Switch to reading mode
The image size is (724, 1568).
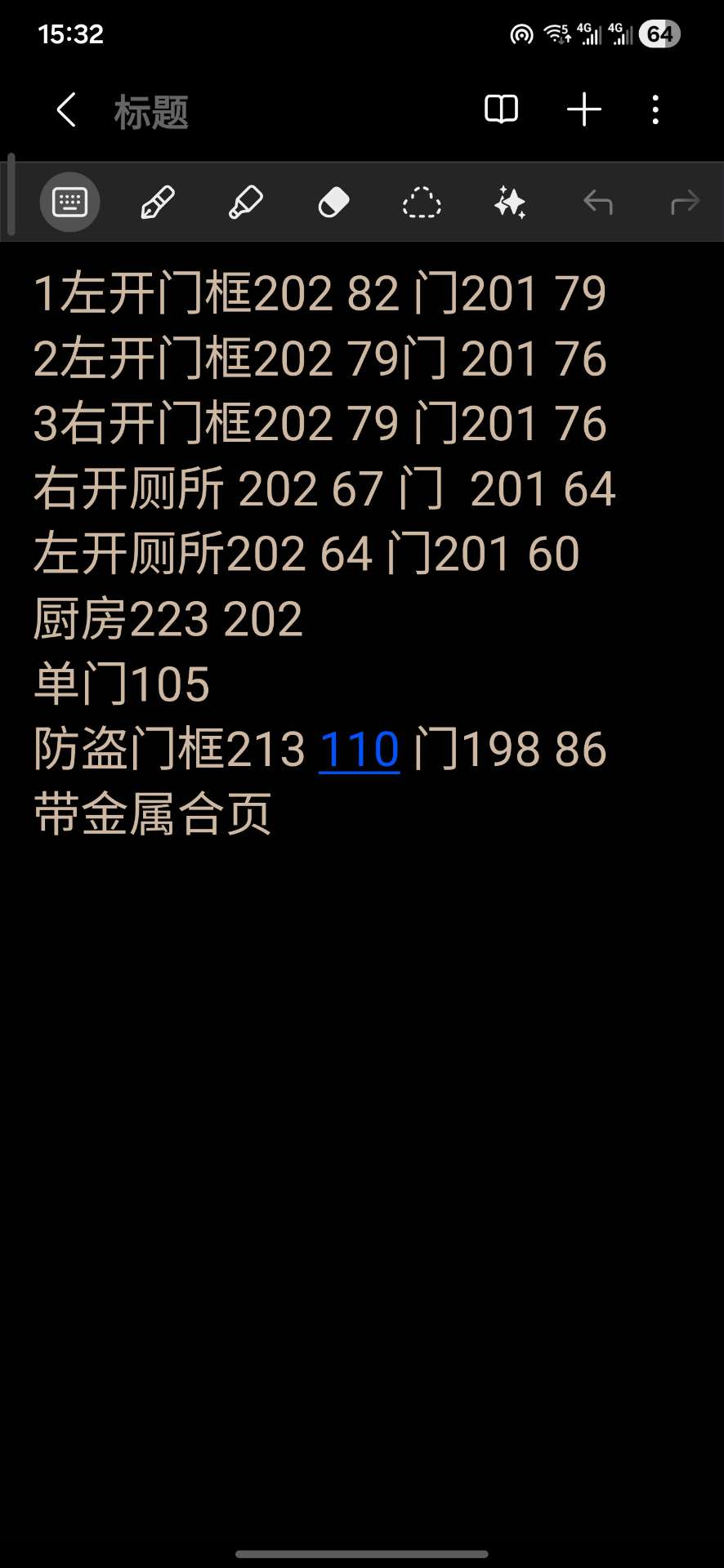coord(501,109)
